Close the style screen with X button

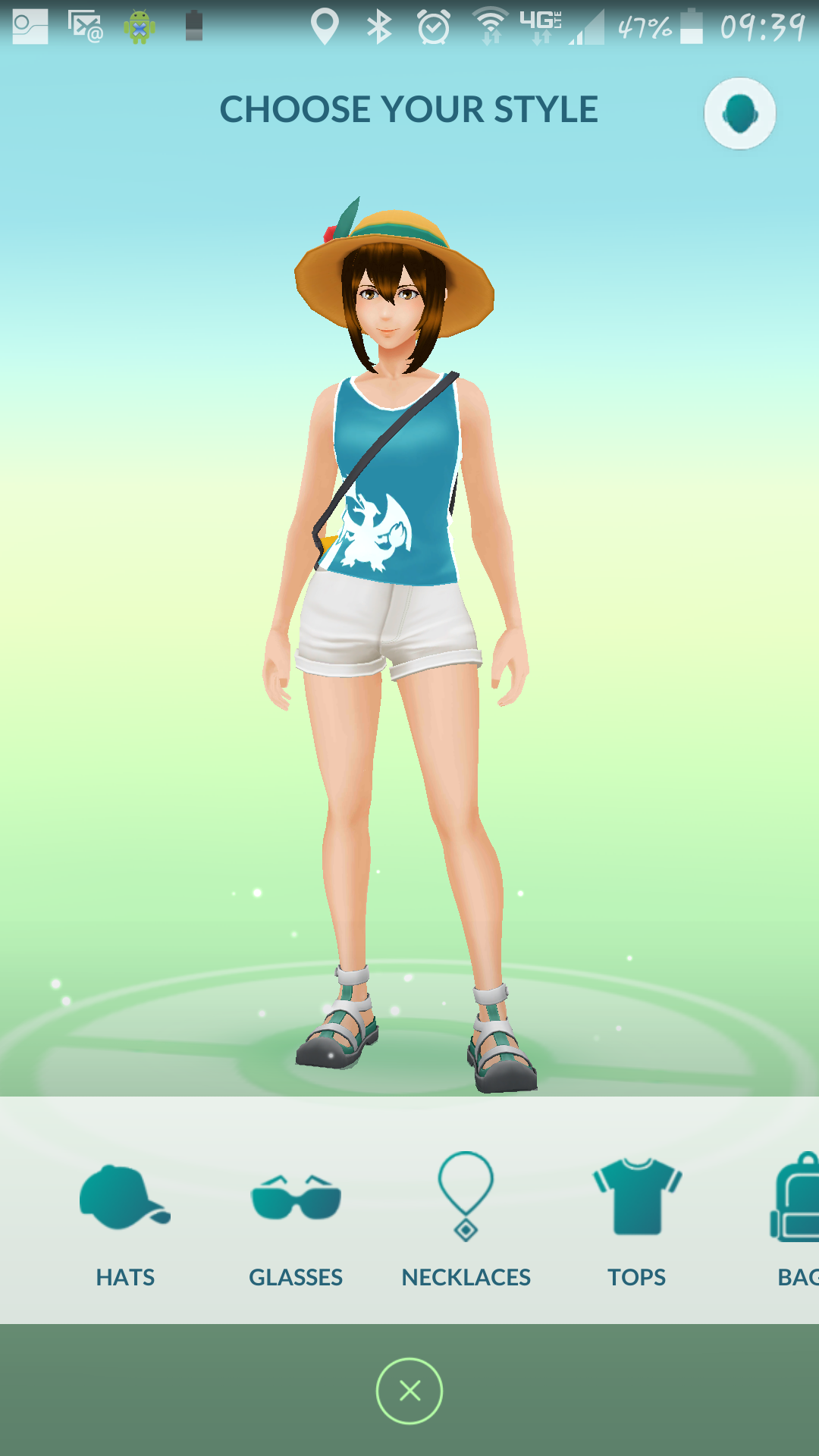click(409, 1391)
